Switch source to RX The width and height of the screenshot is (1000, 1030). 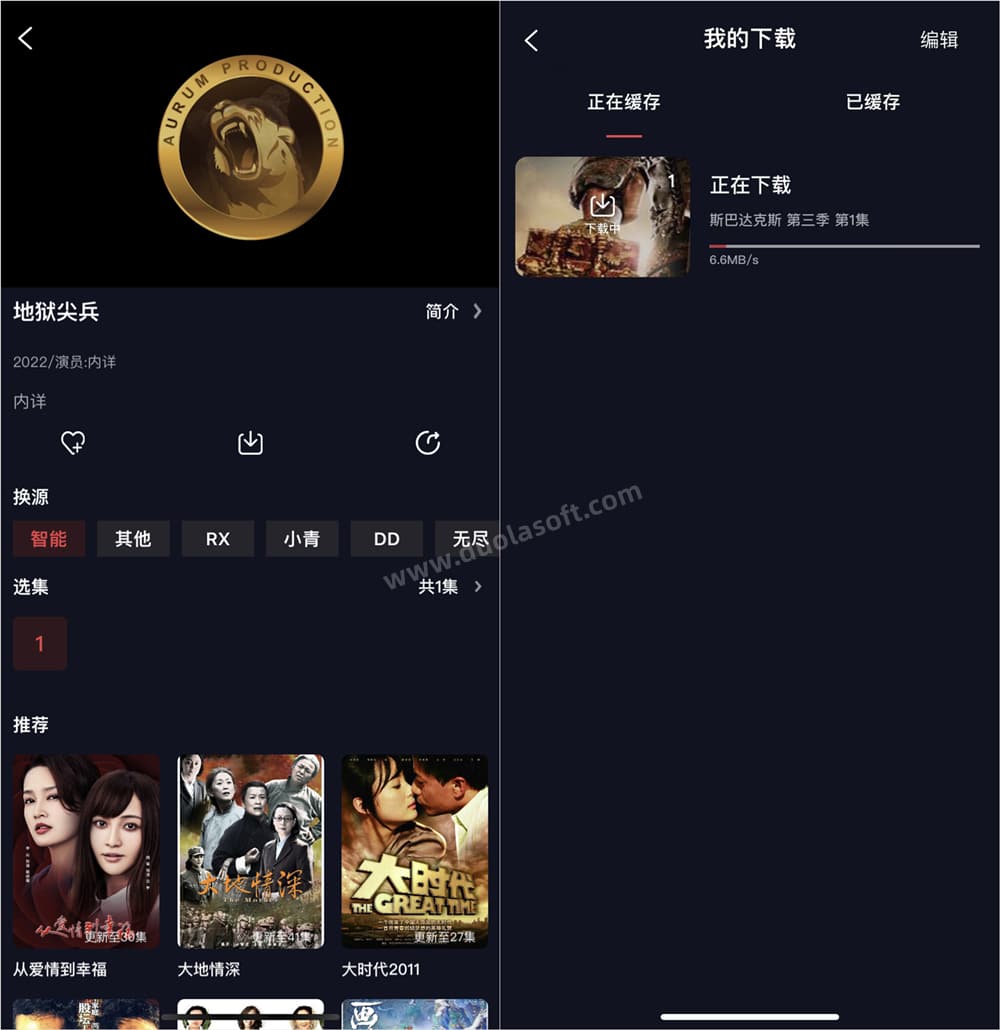pyautogui.click(x=217, y=539)
